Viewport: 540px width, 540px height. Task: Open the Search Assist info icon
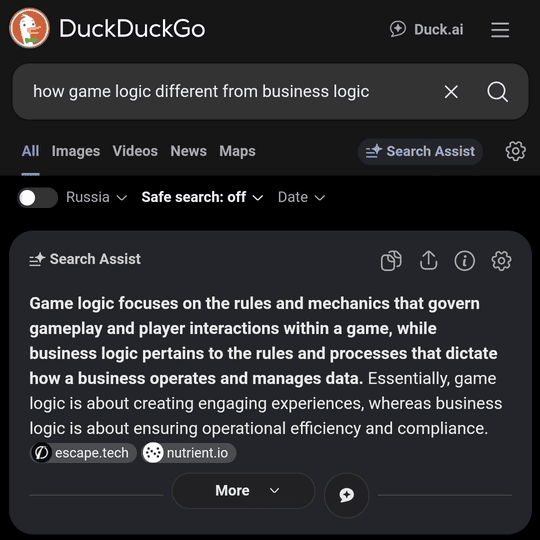[465, 261]
